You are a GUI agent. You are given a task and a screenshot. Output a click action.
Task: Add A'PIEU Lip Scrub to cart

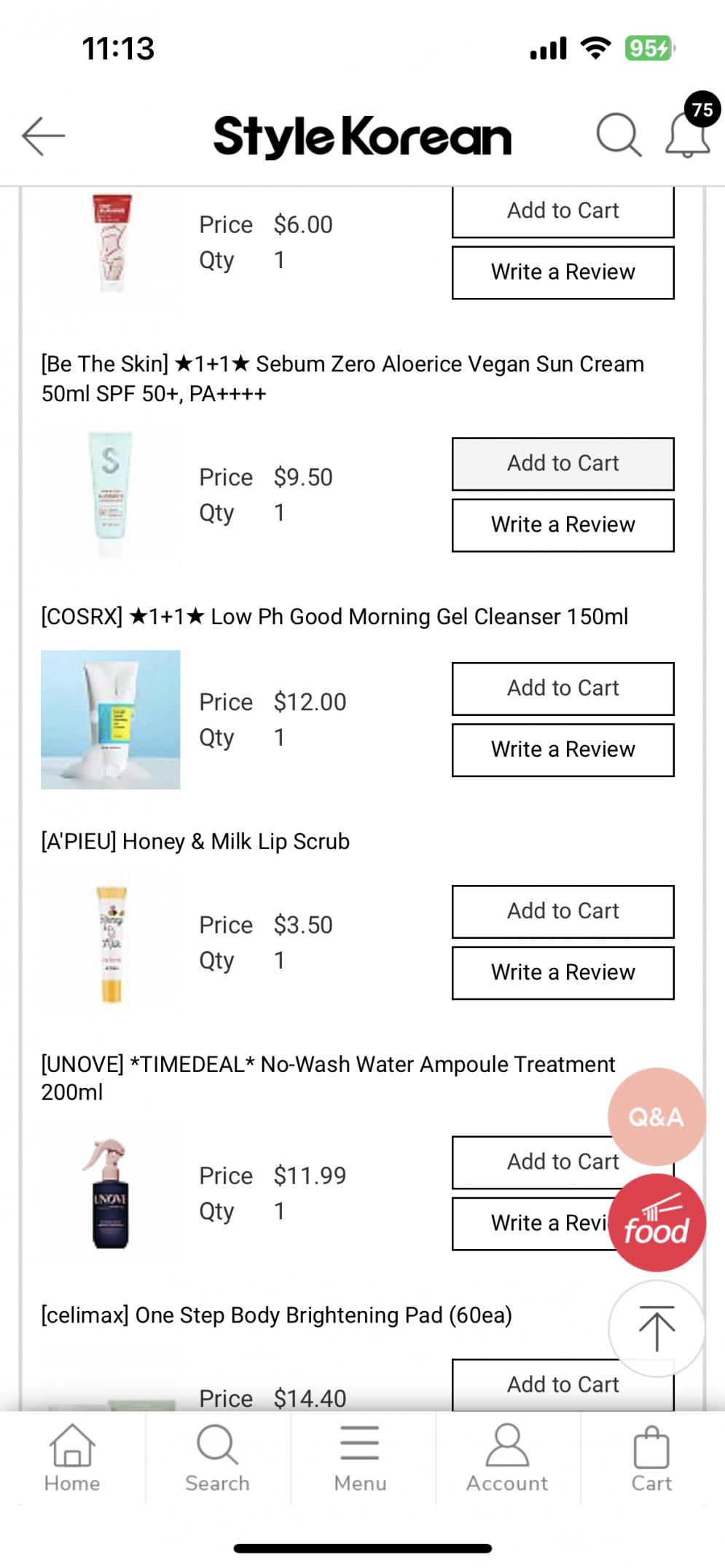[563, 911]
